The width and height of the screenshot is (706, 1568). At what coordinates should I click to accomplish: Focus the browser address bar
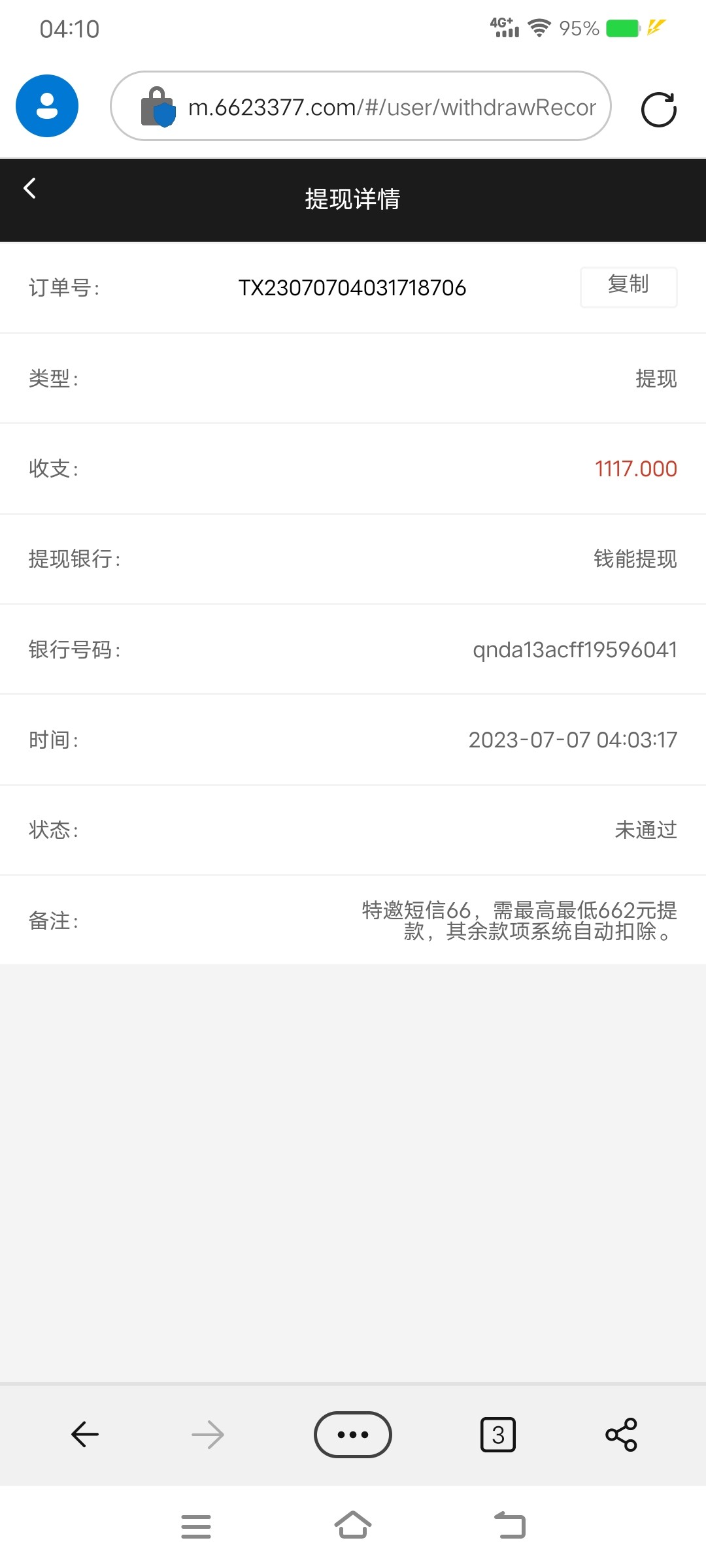(x=391, y=107)
